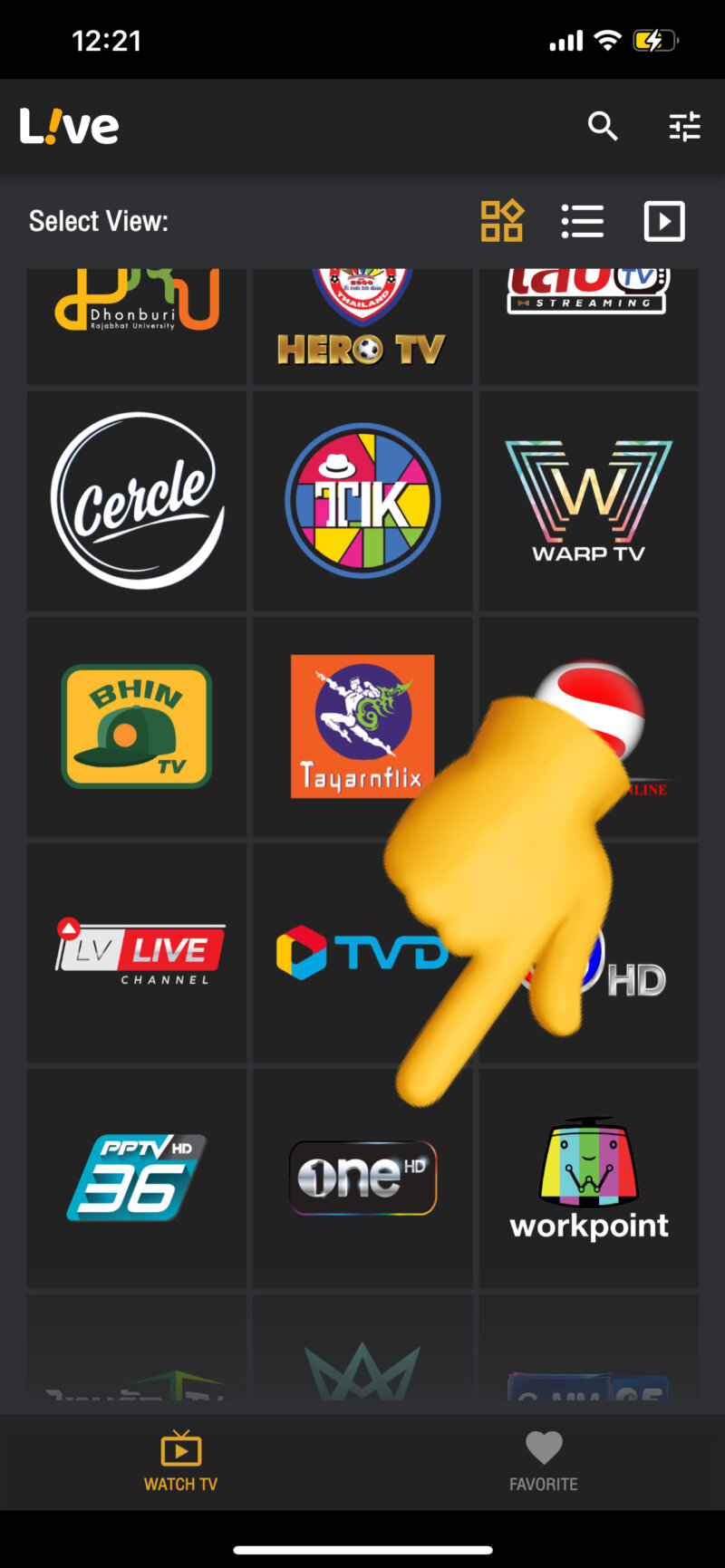Switch to the Favorite tab
The width and height of the screenshot is (725, 1568).
point(544,1460)
